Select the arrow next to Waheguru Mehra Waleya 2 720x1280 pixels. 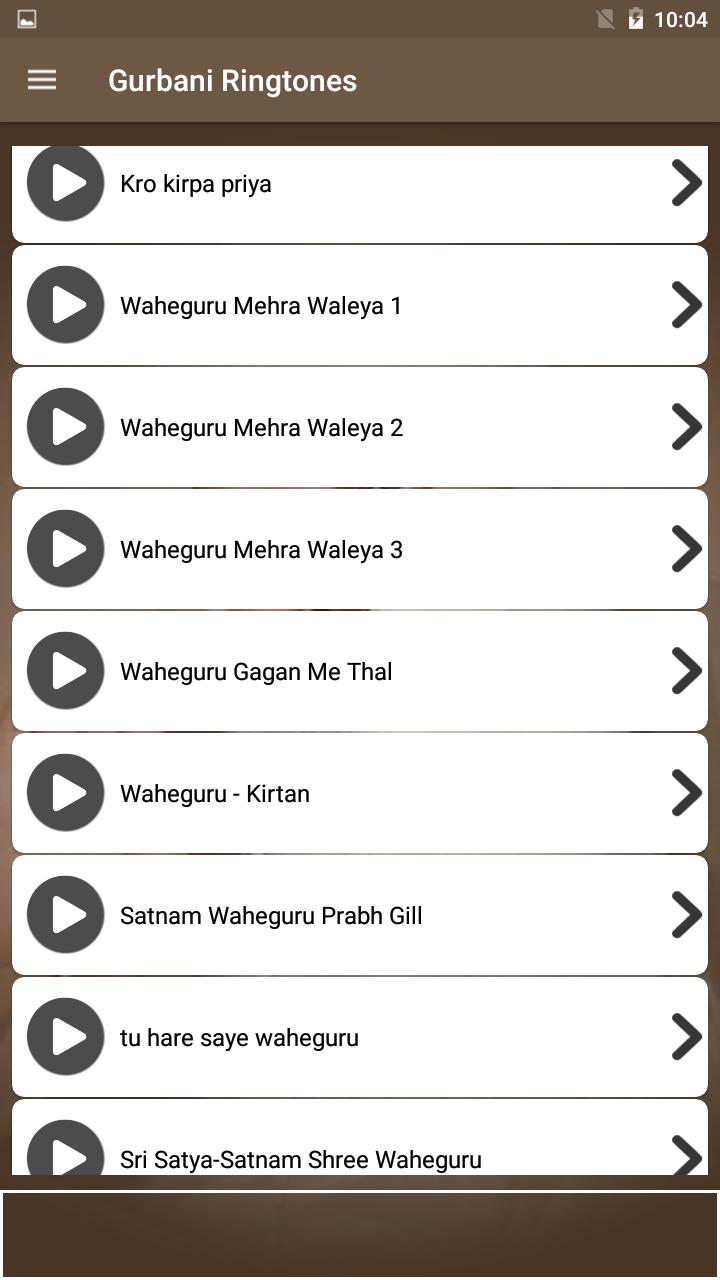click(x=686, y=427)
